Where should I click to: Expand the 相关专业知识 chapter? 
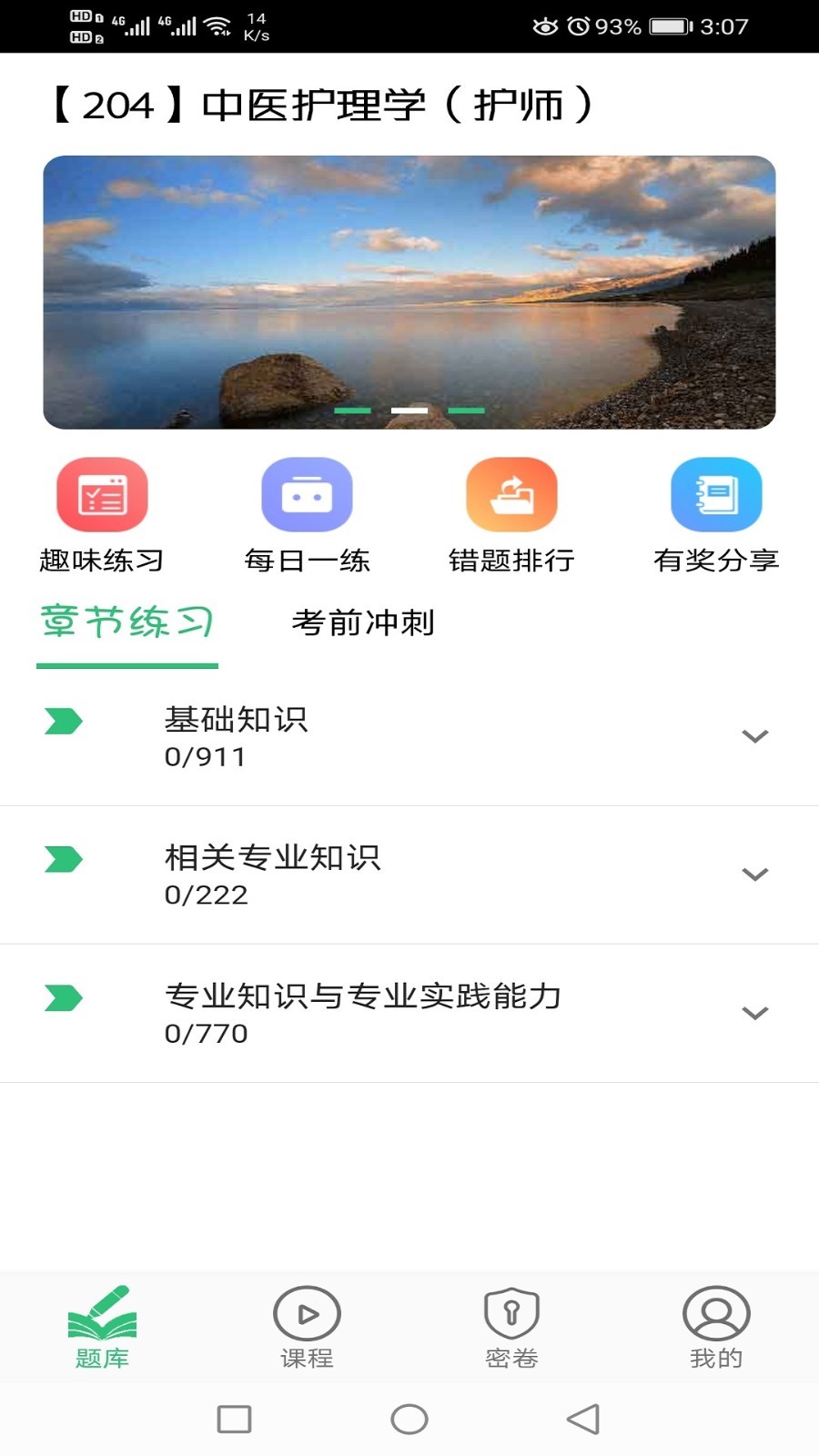[x=754, y=875]
